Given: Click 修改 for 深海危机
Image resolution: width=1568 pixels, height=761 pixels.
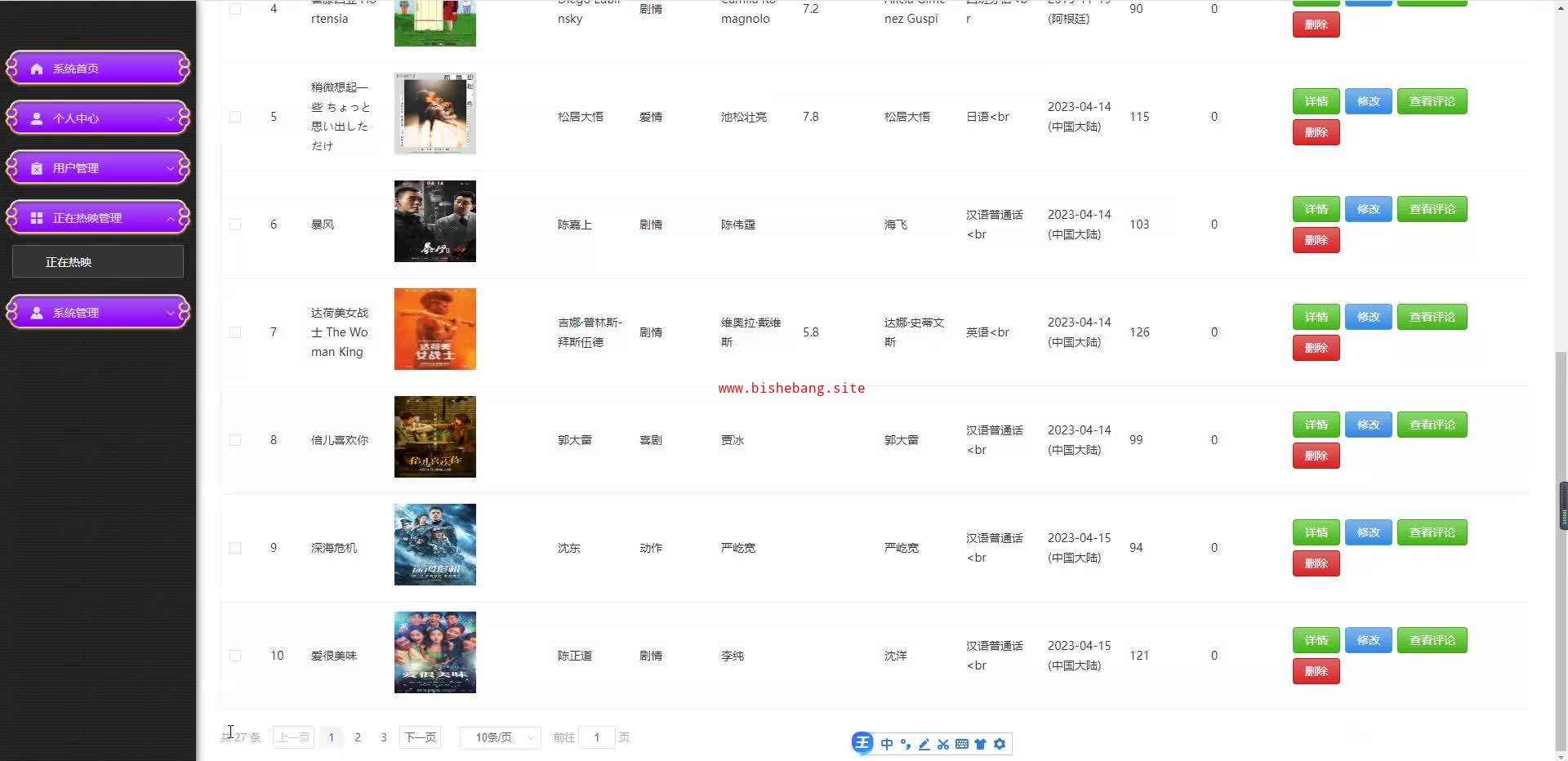Looking at the screenshot, I should pos(1368,532).
